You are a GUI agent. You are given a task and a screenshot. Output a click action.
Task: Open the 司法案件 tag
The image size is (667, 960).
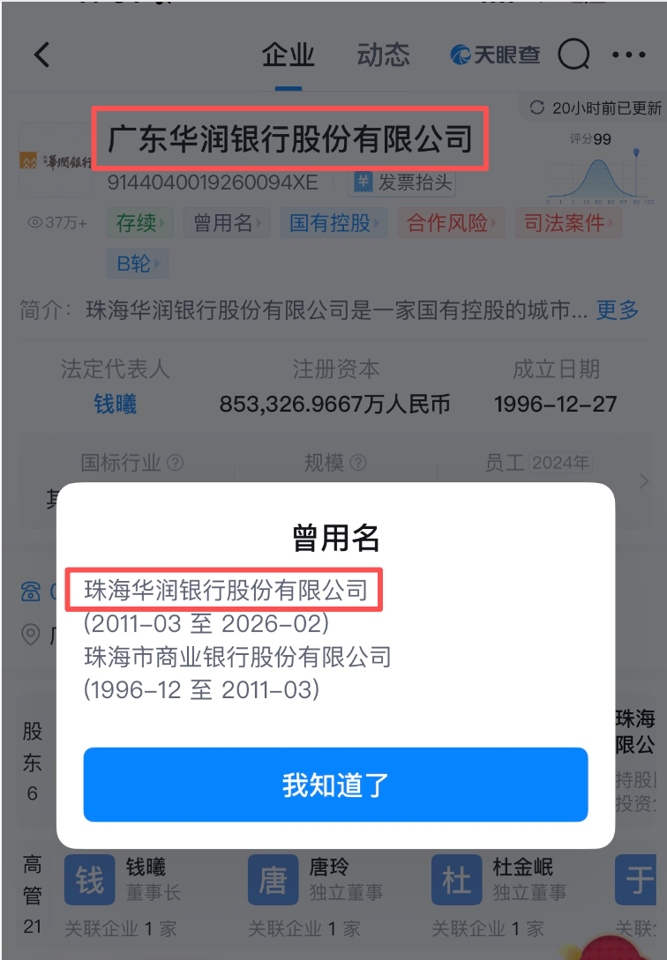click(567, 223)
